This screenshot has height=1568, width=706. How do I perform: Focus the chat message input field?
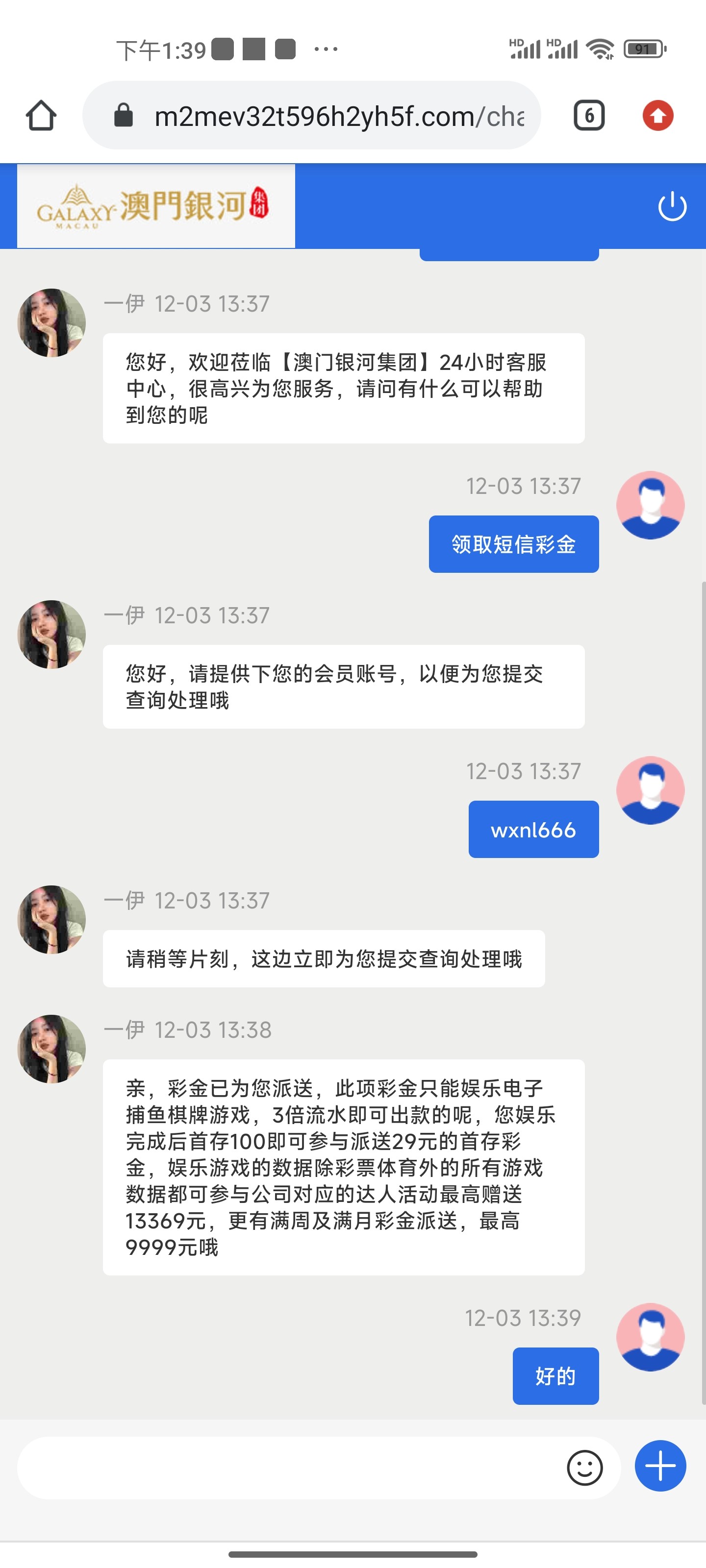[286, 1468]
